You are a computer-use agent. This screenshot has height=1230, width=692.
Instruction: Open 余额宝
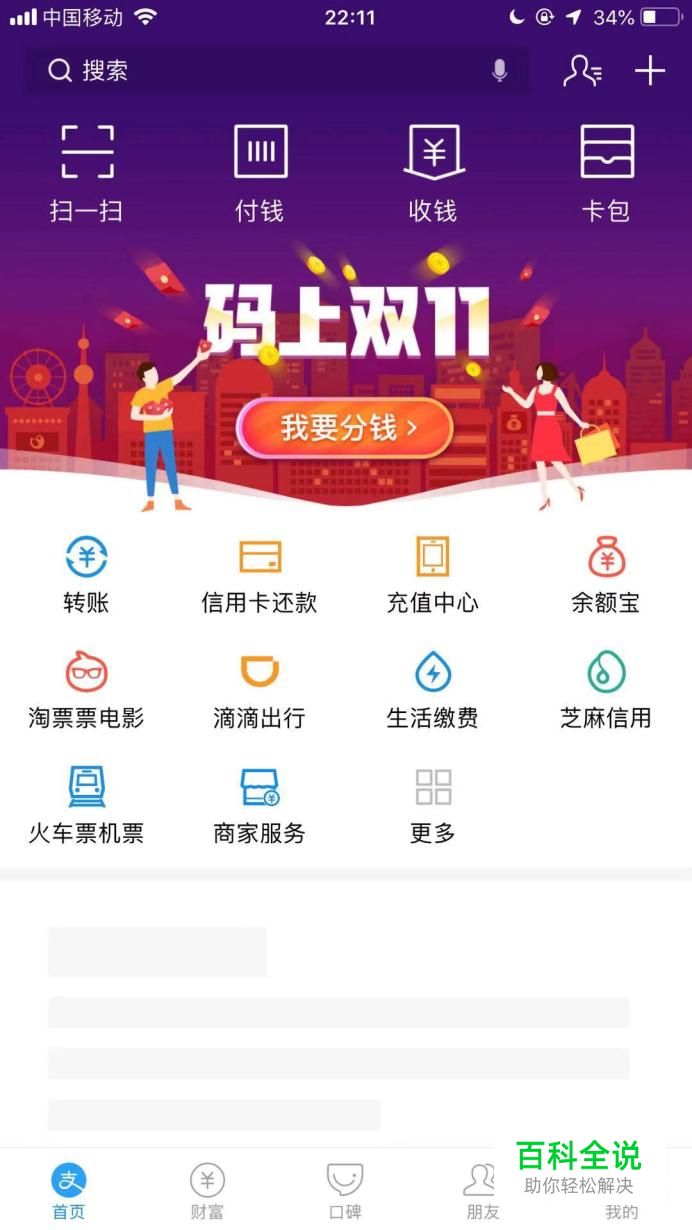[606, 574]
